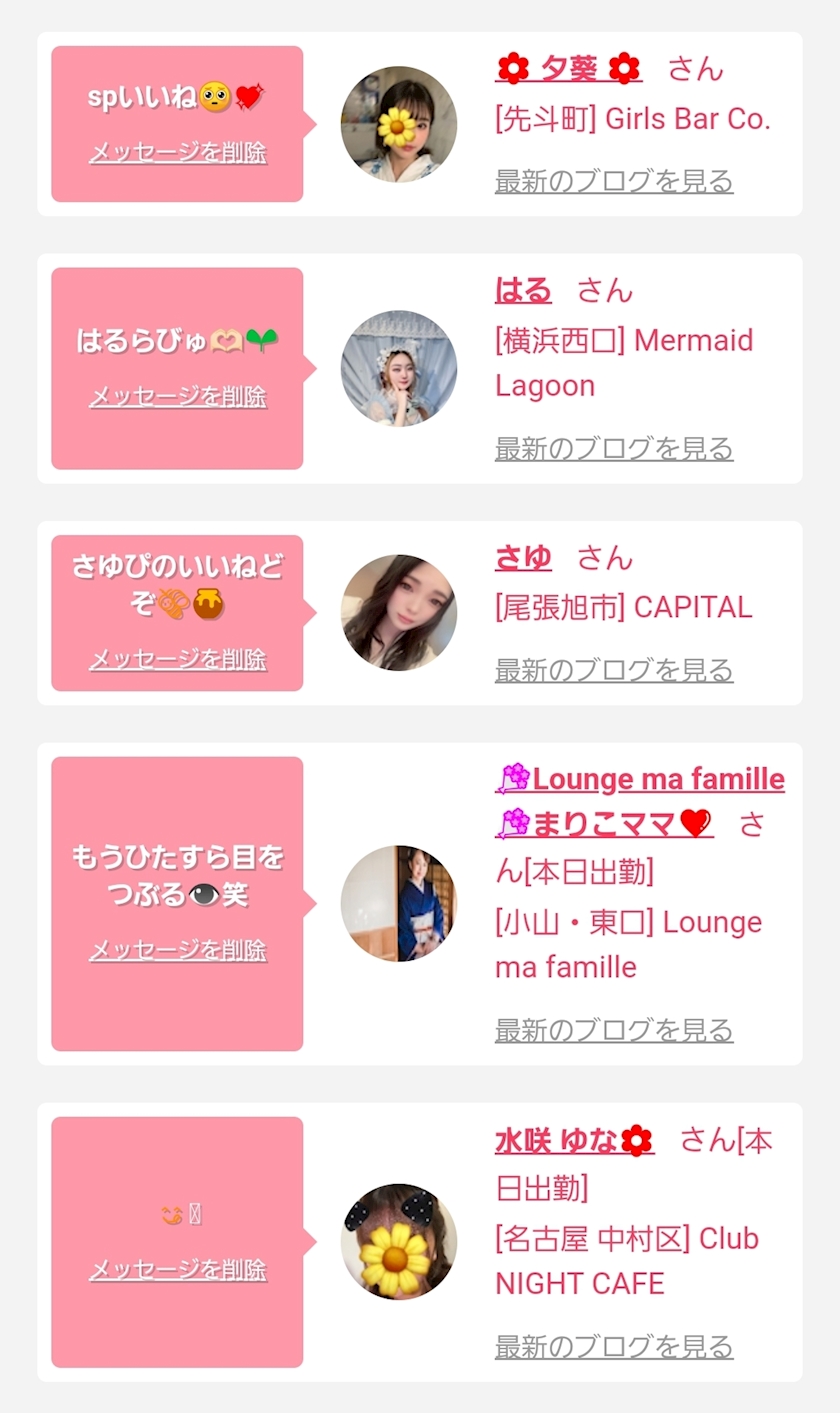Screen dimensions: 840x1413
Task: View 水咲 ゆな's latest blog from Club NIGHT CAFE
Action: coord(614,1347)
